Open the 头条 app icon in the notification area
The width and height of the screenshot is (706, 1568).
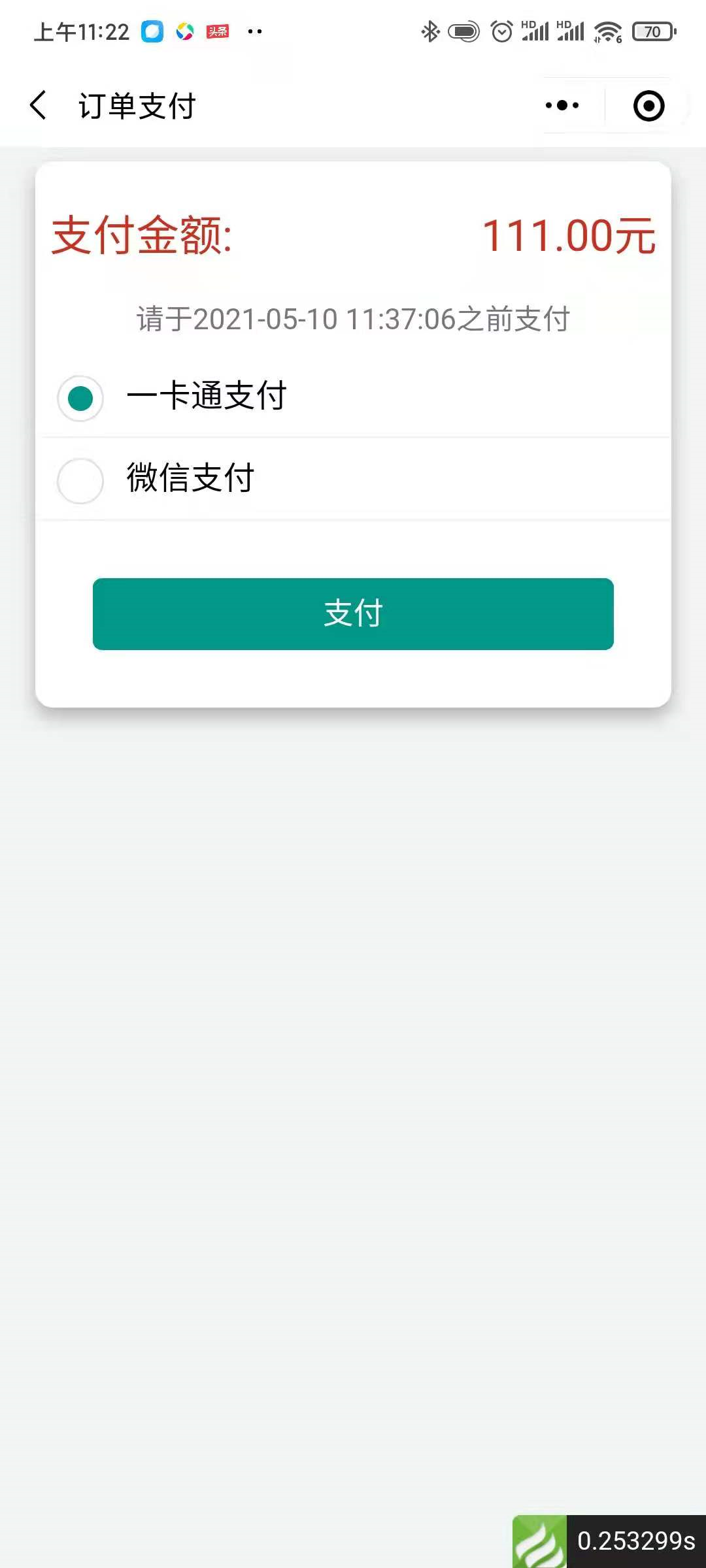coord(218,31)
